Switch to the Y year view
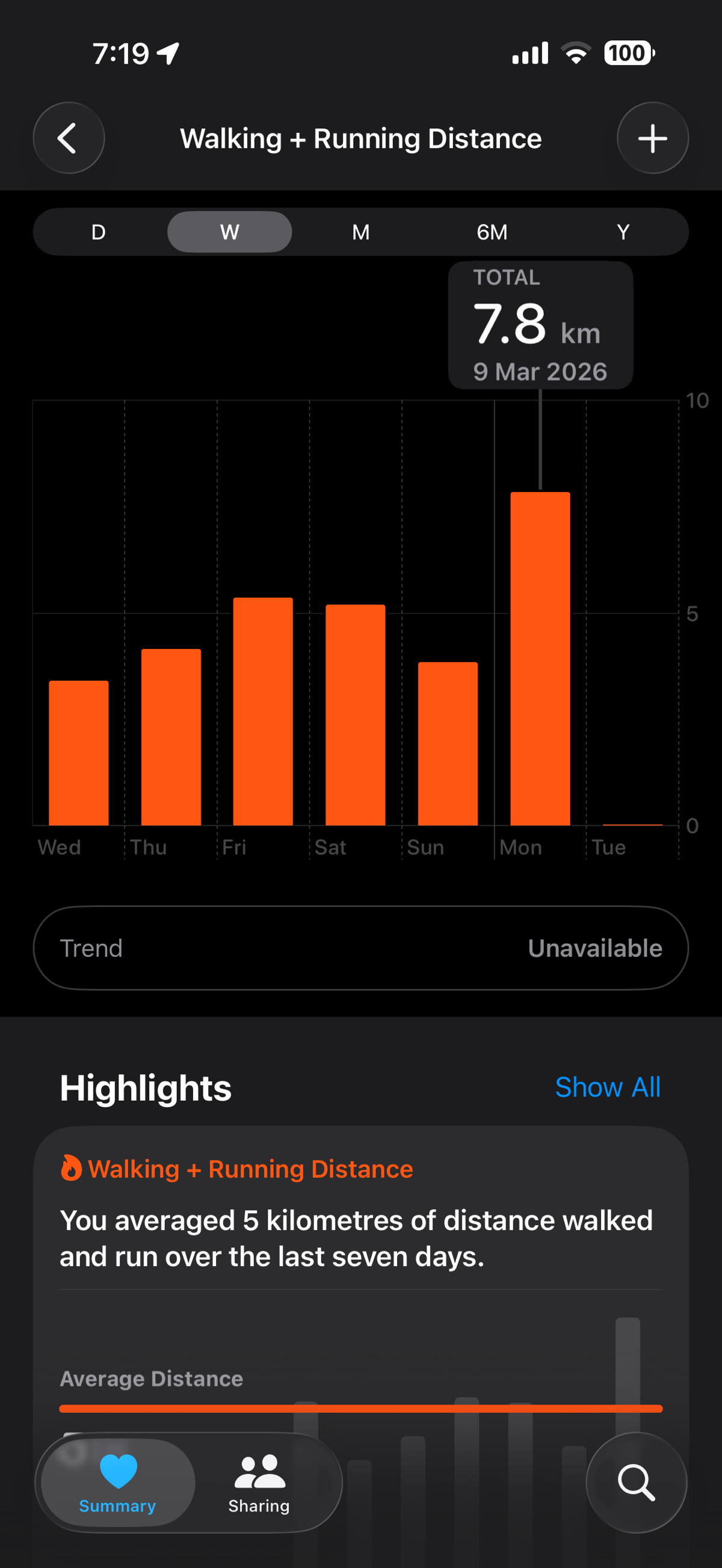The image size is (722, 1568). point(623,232)
